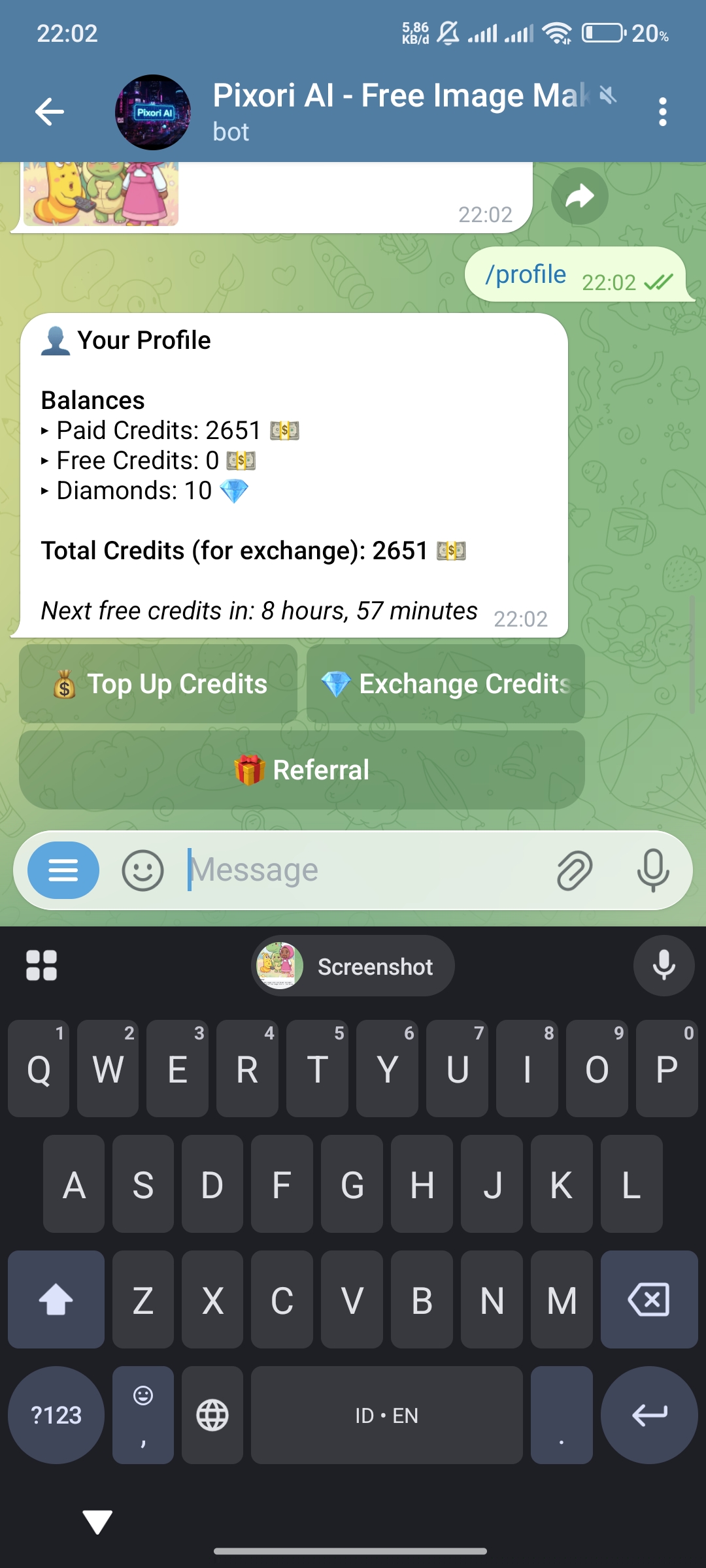Select Exchange Credits
Viewport: 706px width, 1568px height.
pos(446,684)
